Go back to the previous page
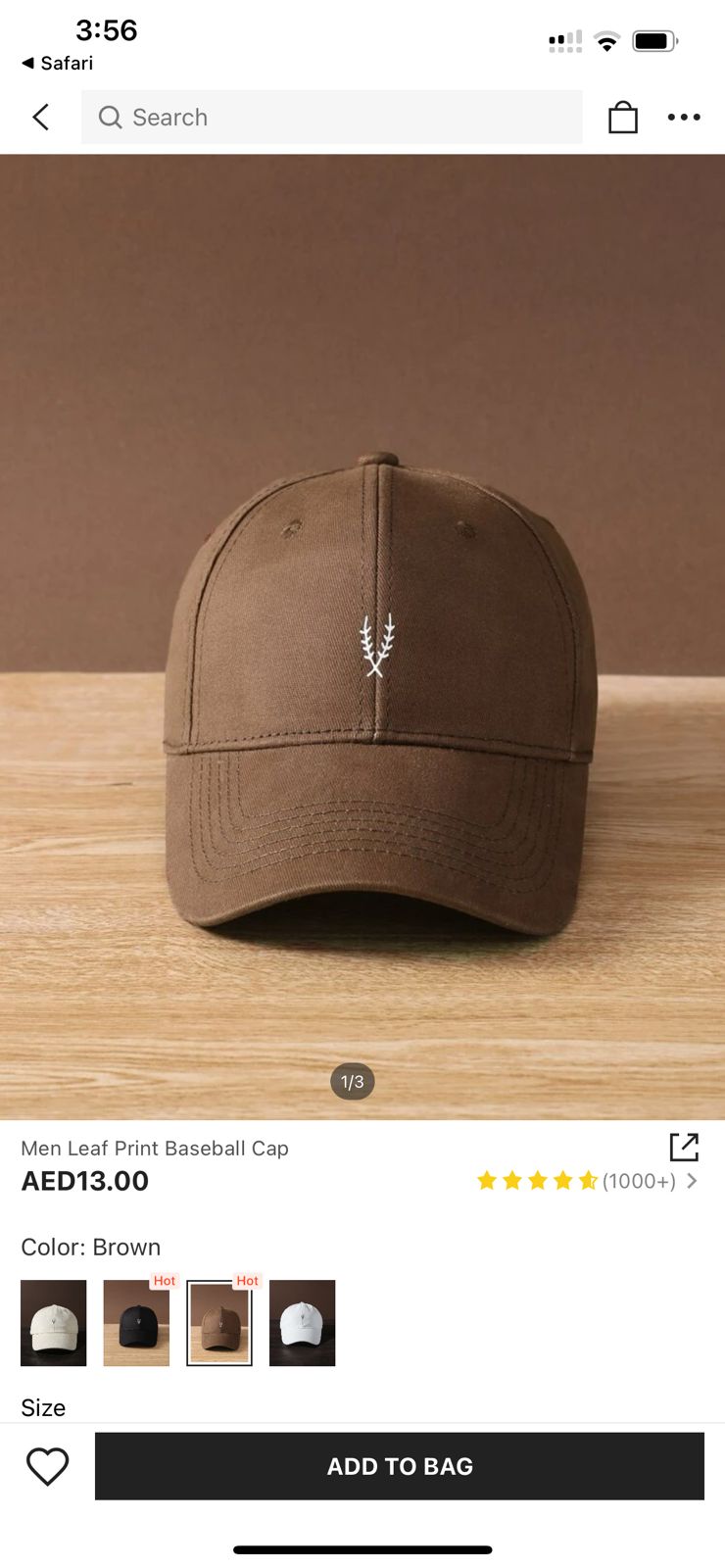Screen dimensions: 725x1568 tap(41, 118)
